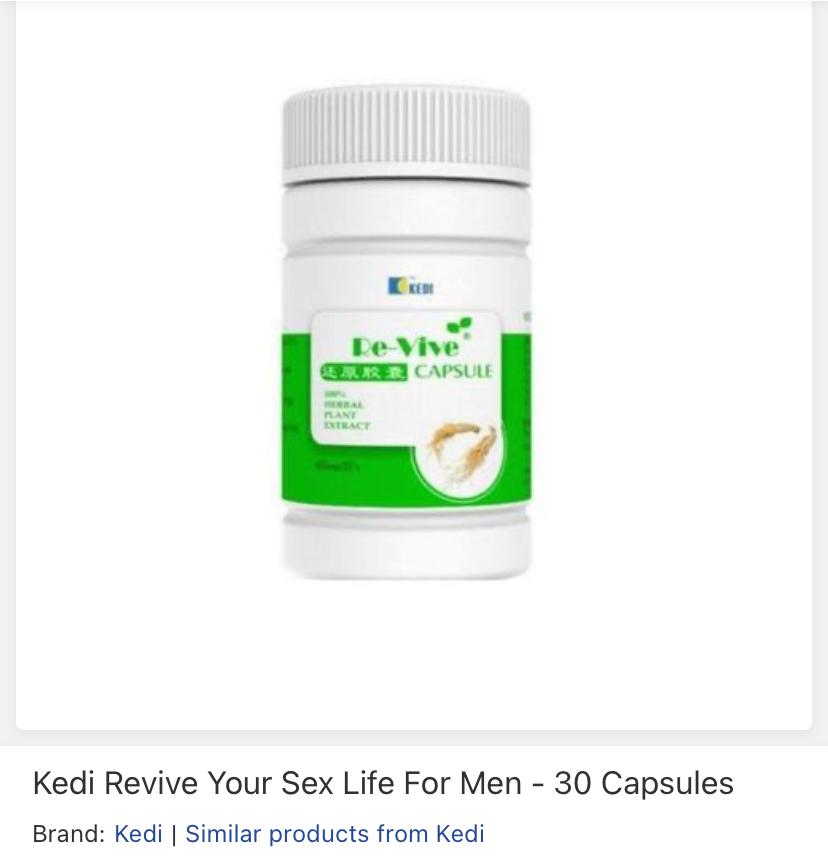Enlarge the Re-Vive capsule product image

click(406, 335)
